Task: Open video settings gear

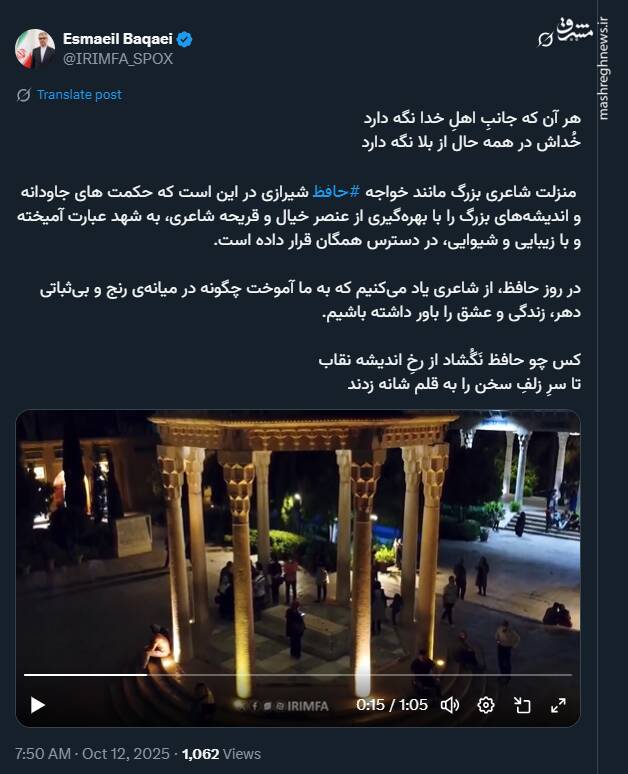Action: 486,704
